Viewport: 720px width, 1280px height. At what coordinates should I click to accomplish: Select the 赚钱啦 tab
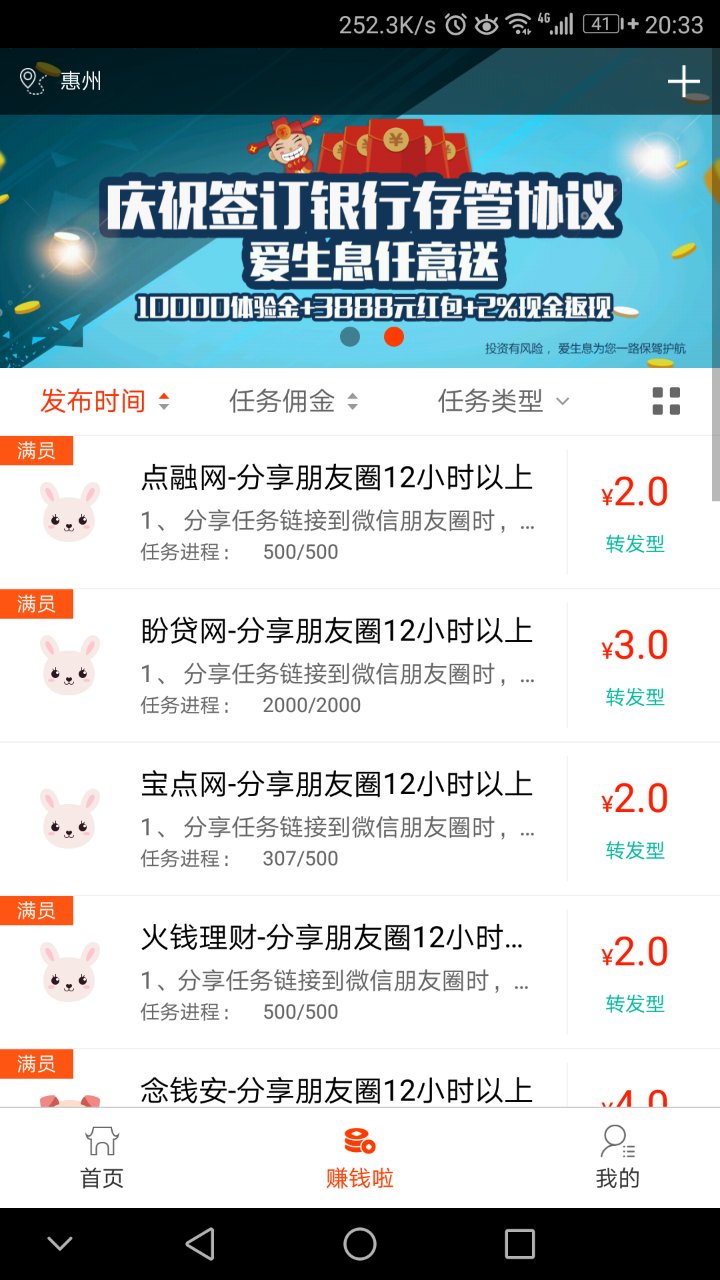coord(360,1157)
